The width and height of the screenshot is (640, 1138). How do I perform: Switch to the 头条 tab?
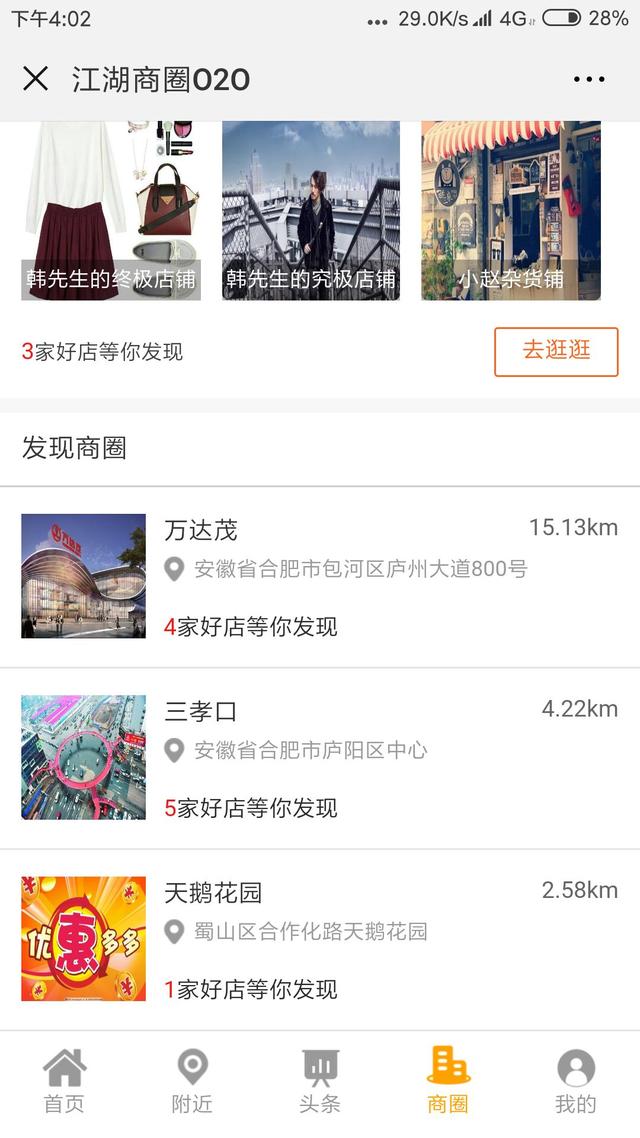click(x=320, y=1082)
